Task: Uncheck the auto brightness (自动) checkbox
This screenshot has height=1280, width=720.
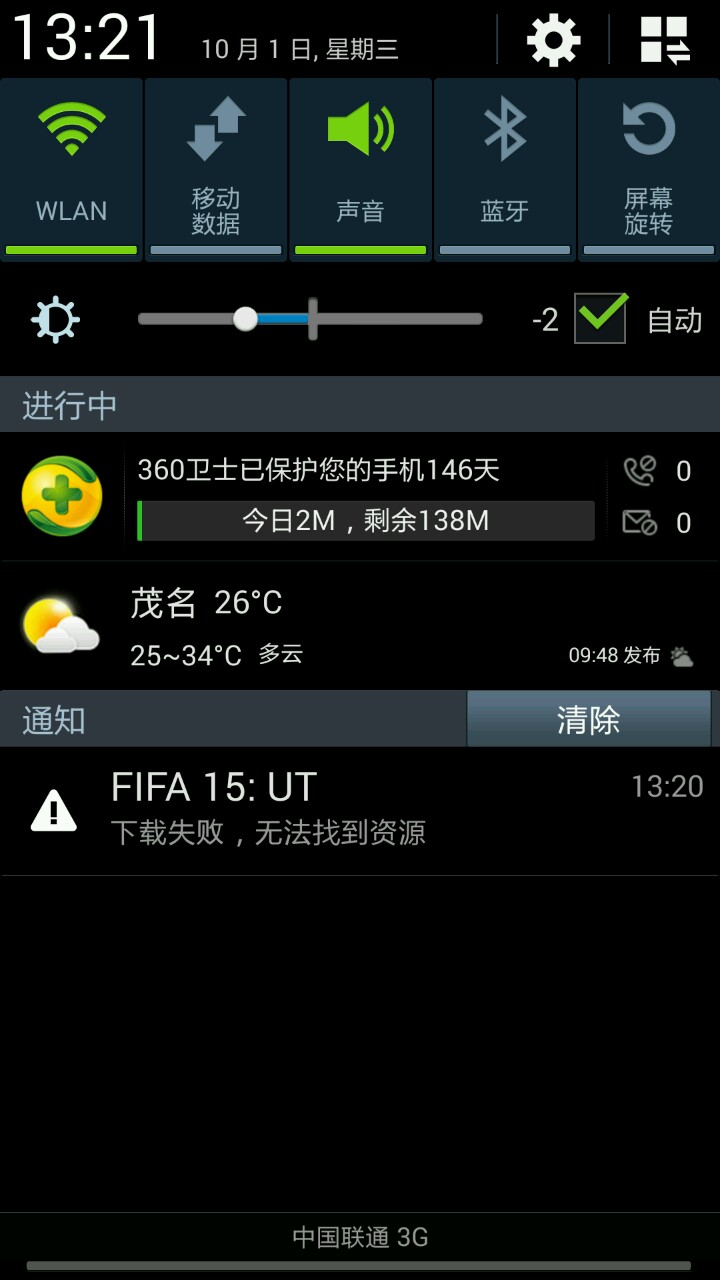Action: (600, 318)
